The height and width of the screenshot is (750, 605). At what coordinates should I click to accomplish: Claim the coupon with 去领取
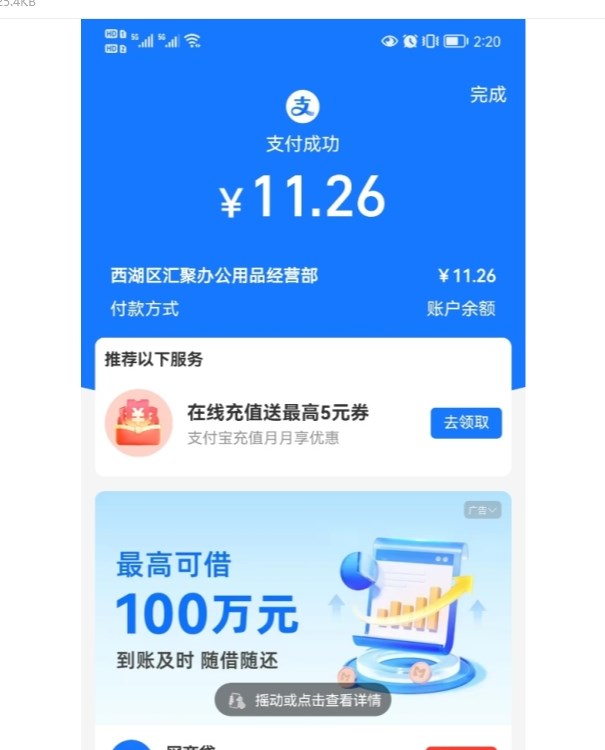coord(466,423)
